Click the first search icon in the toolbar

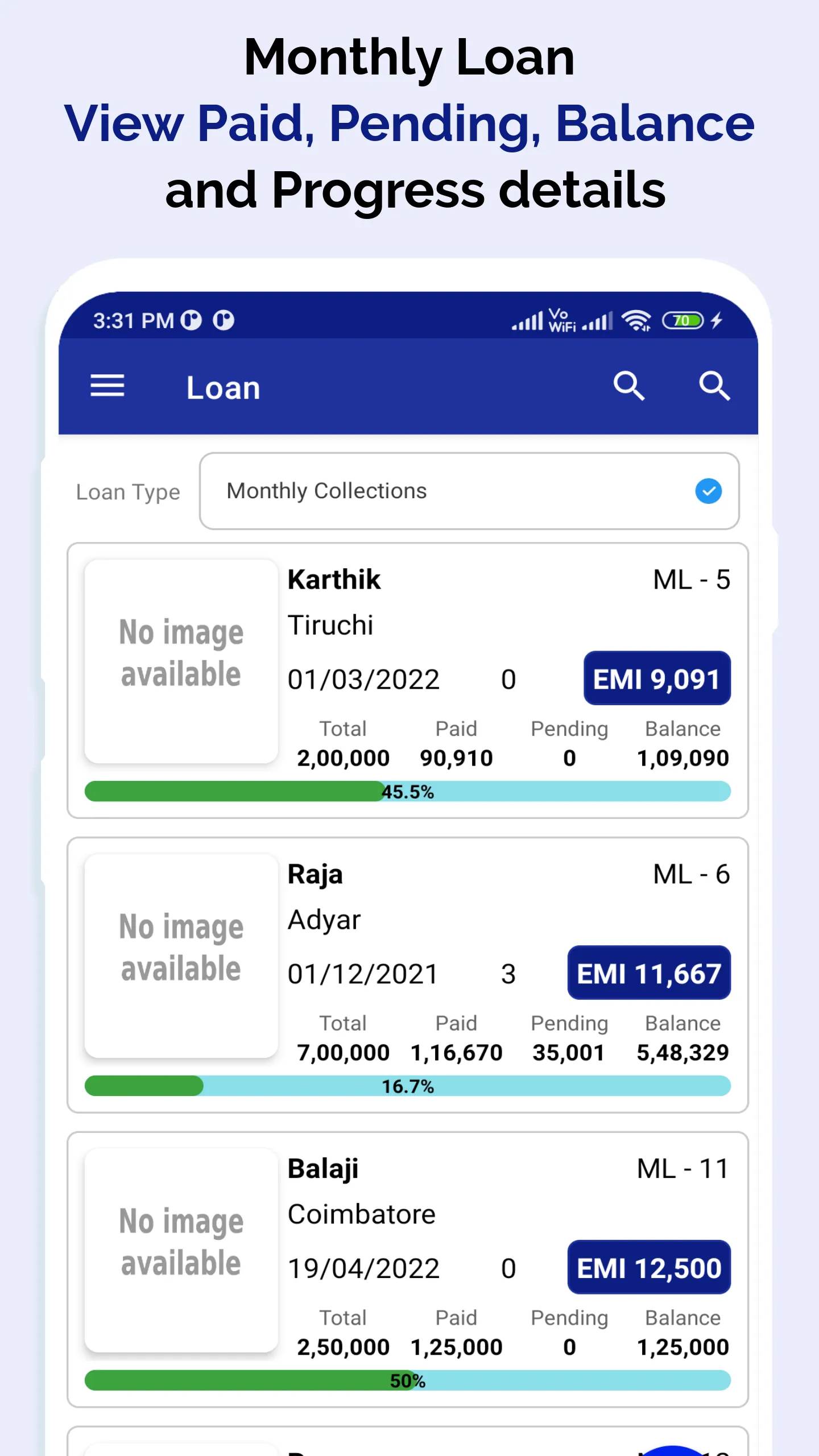[x=630, y=386]
